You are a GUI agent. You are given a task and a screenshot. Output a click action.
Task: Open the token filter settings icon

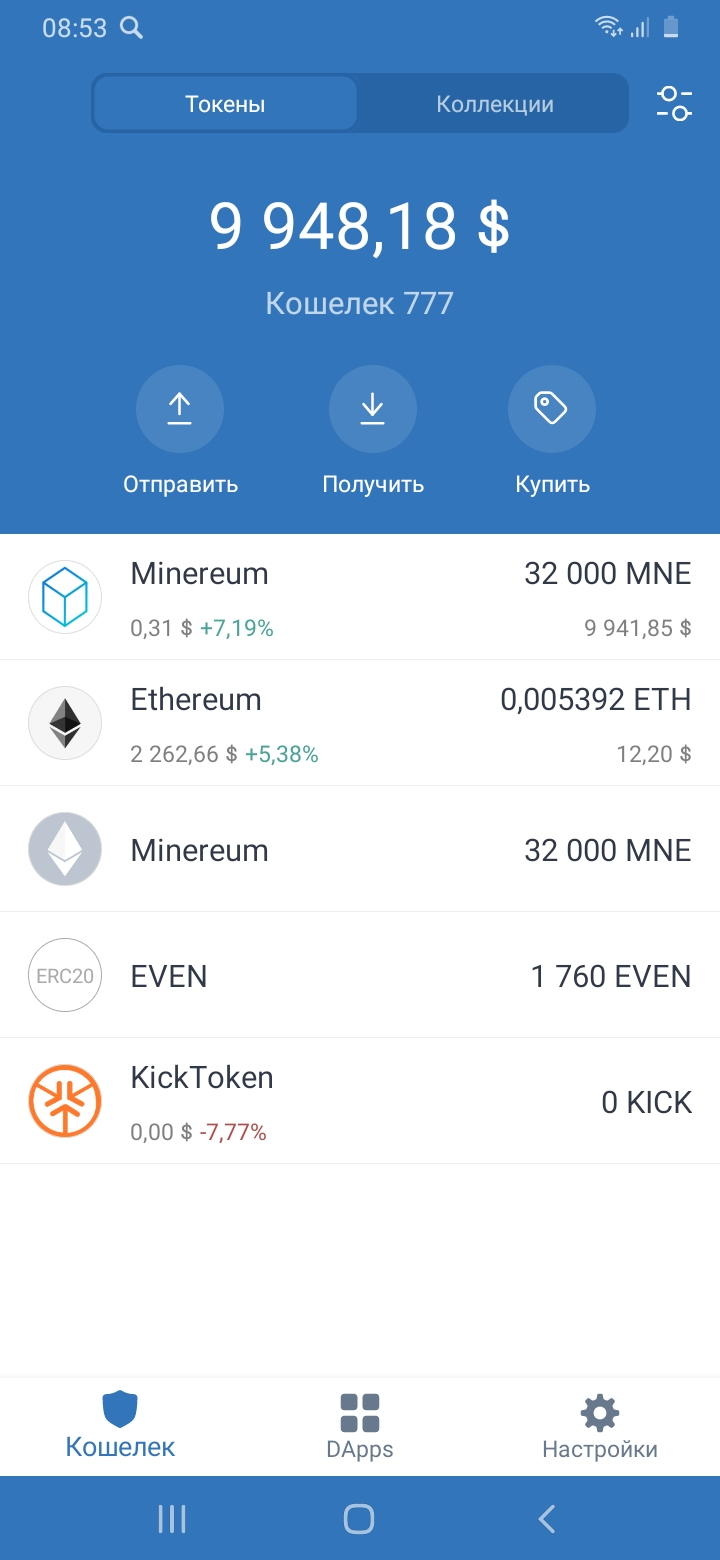pos(674,103)
